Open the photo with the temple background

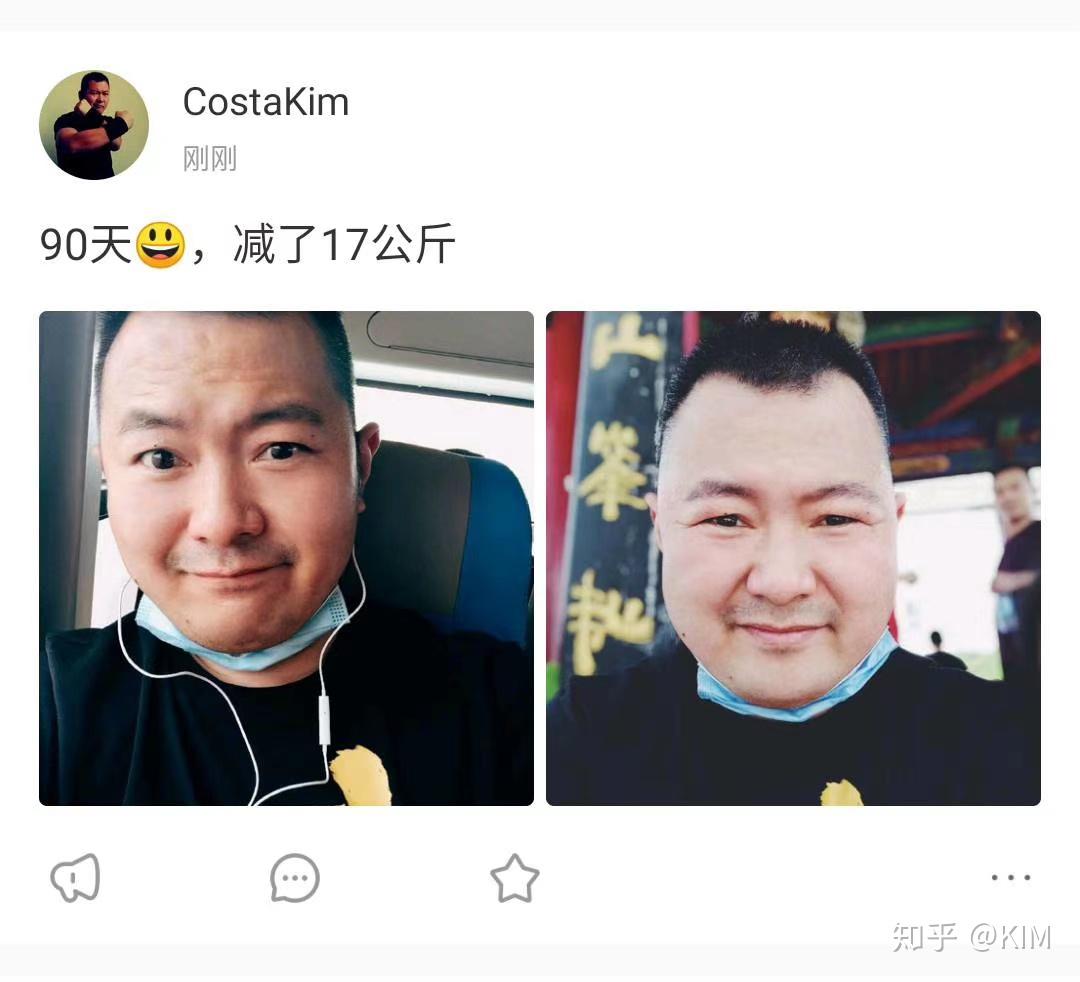click(x=793, y=558)
